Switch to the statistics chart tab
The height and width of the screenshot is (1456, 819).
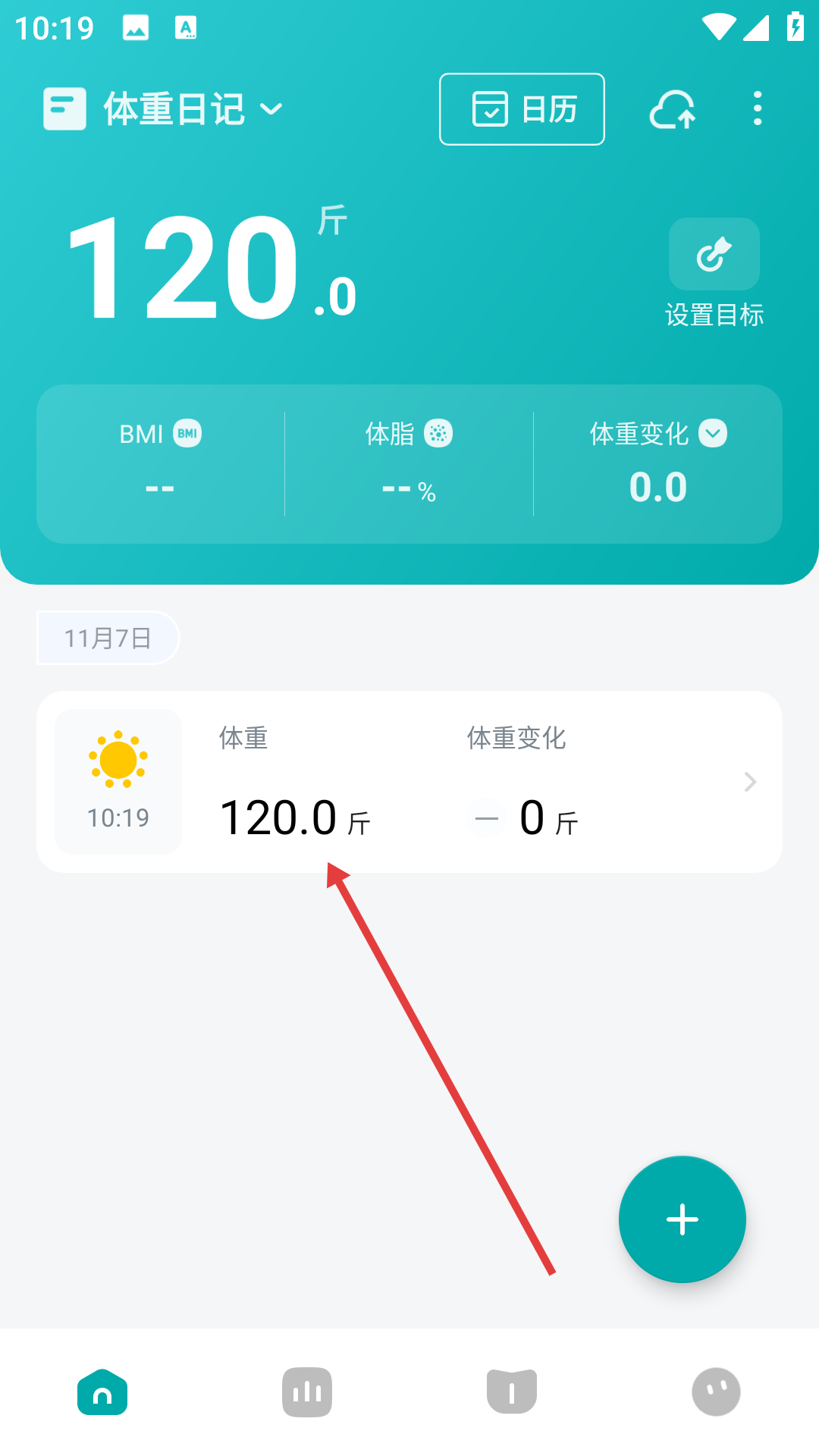coord(307,1392)
